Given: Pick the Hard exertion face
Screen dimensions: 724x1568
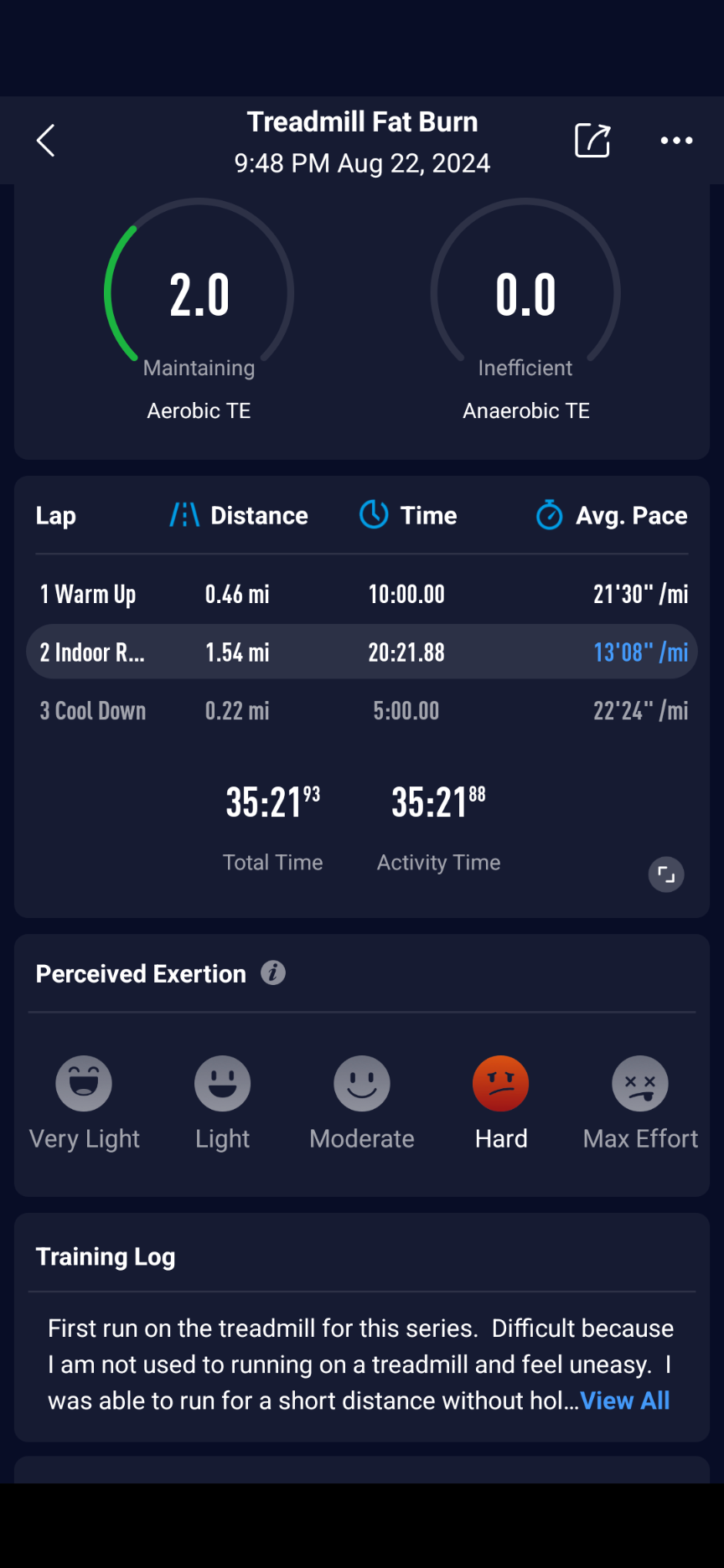Looking at the screenshot, I should pyautogui.click(x=501, y=1084).
